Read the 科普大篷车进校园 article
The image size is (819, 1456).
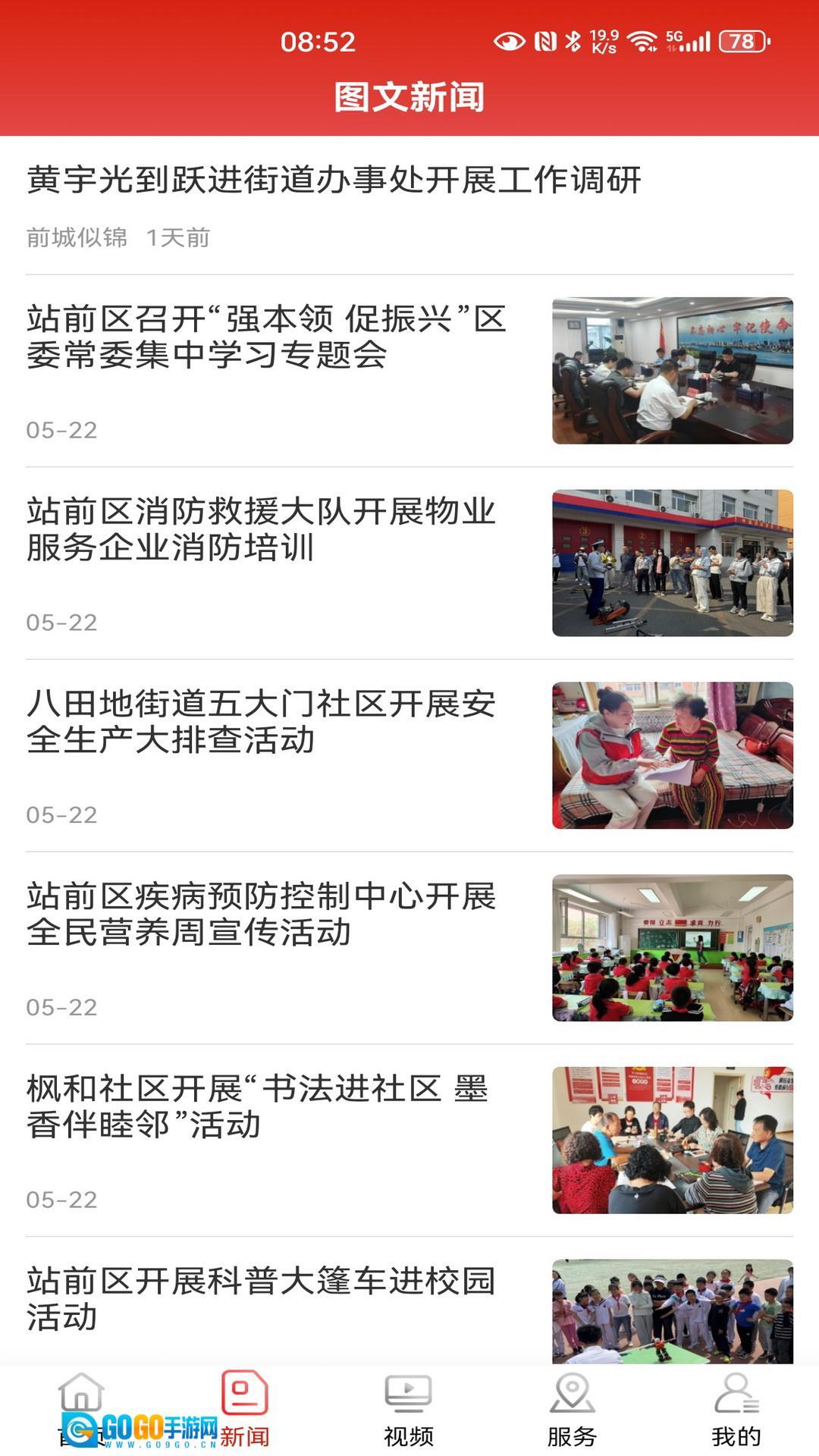tap(262, 1298)
